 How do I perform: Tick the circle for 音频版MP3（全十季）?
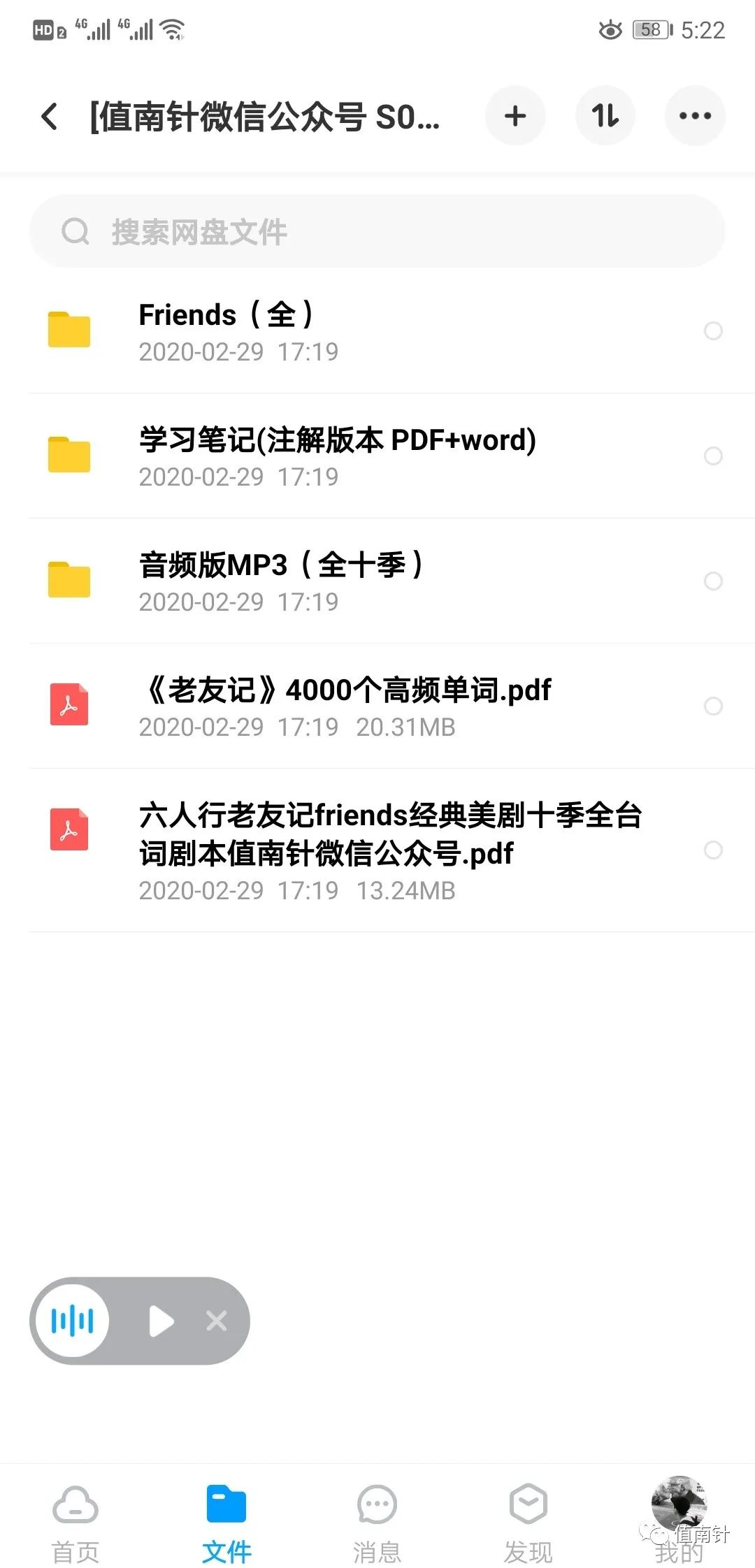click(x=713, y=581)
